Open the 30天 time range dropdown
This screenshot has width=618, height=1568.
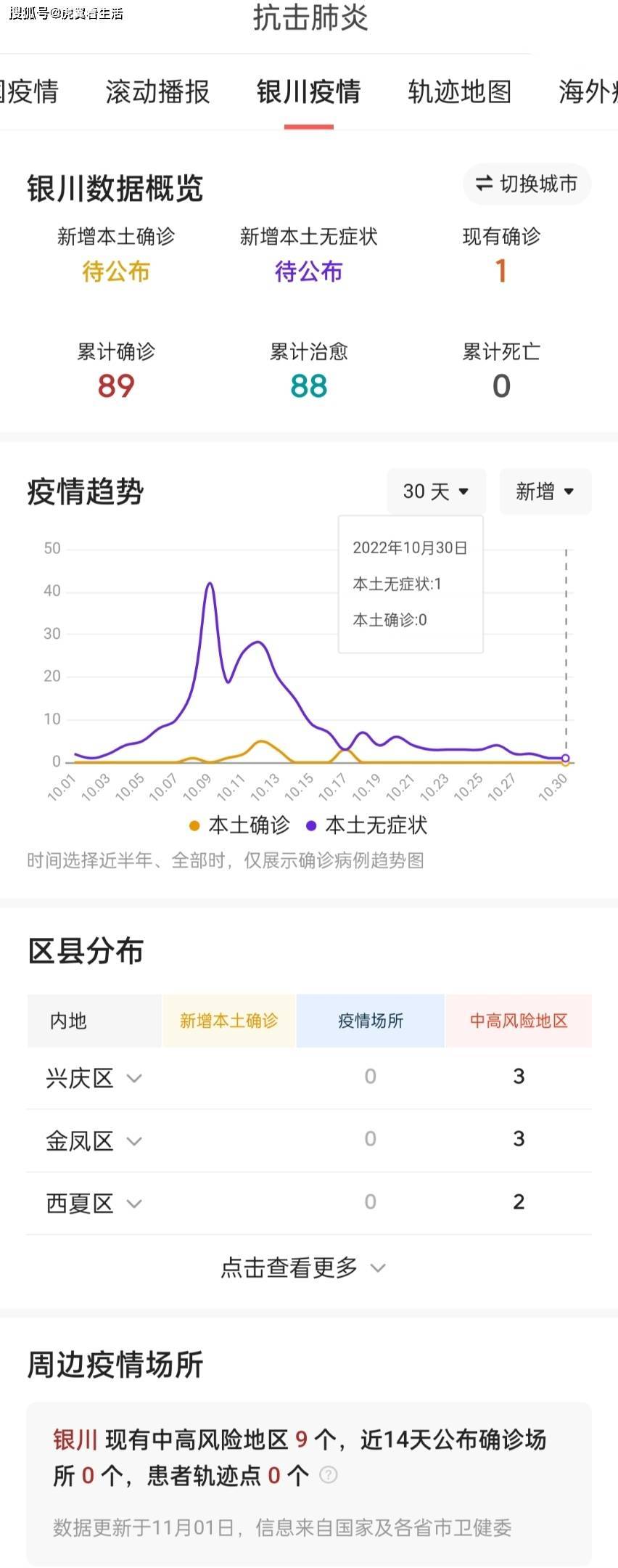(435, 491)
